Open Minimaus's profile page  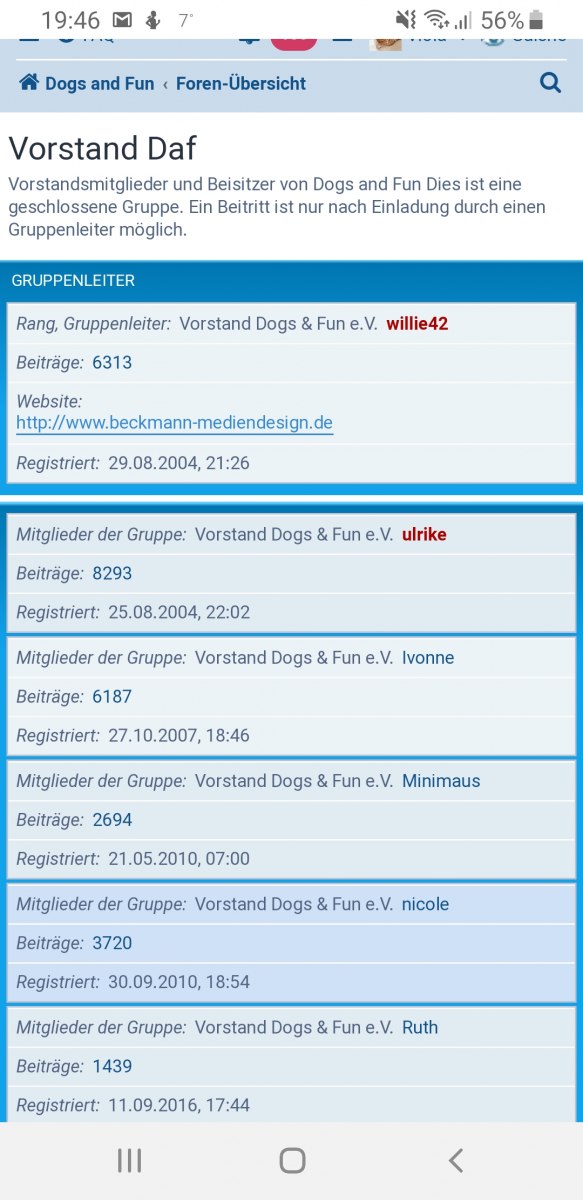pyautogui.click(x=441, y=781)
